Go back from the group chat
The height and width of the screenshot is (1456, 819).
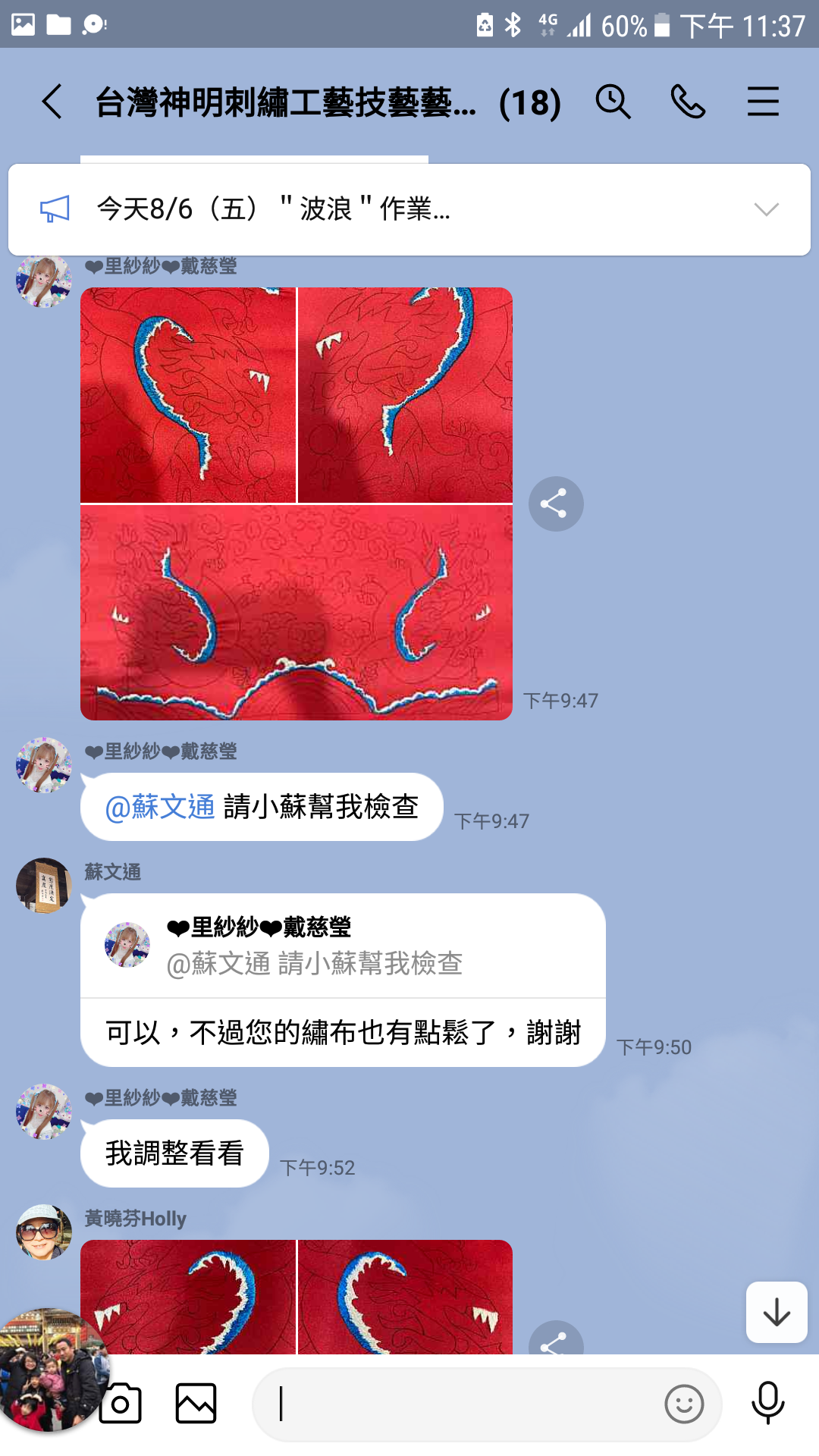(x=52, y=102)
